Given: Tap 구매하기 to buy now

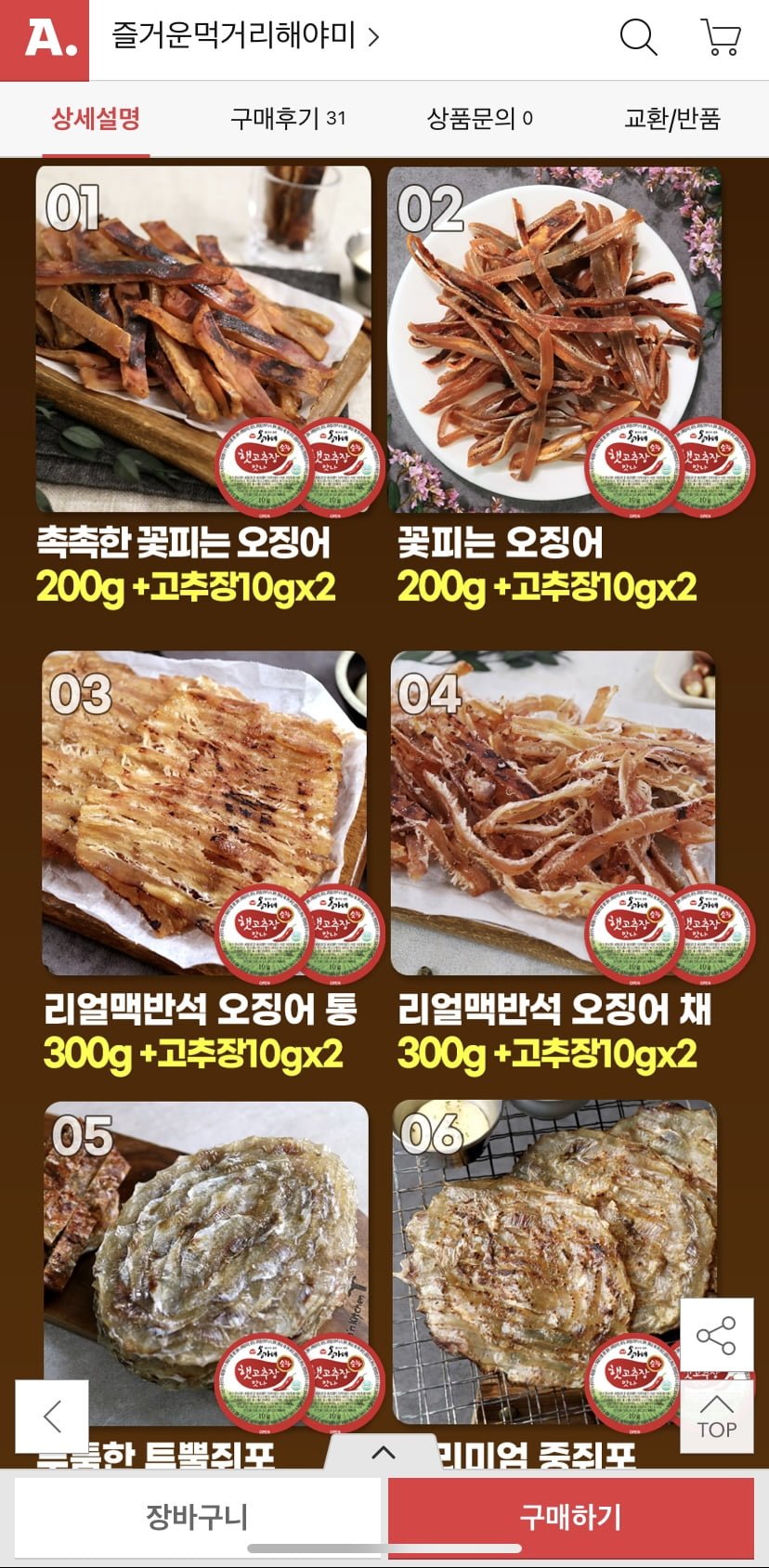Looking at the screenshot, I should click(570, 1518).
